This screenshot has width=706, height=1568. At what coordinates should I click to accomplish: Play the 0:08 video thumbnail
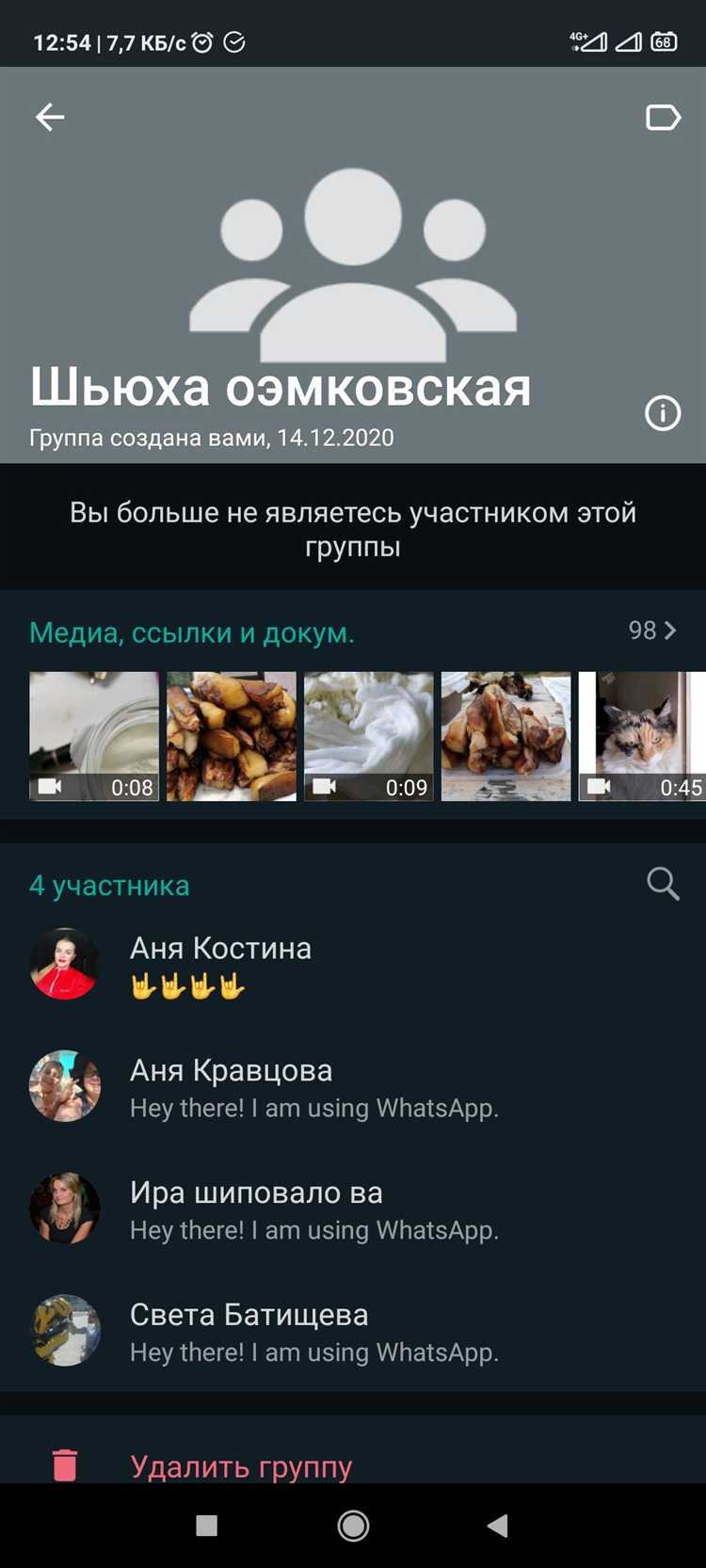[94, 736]
